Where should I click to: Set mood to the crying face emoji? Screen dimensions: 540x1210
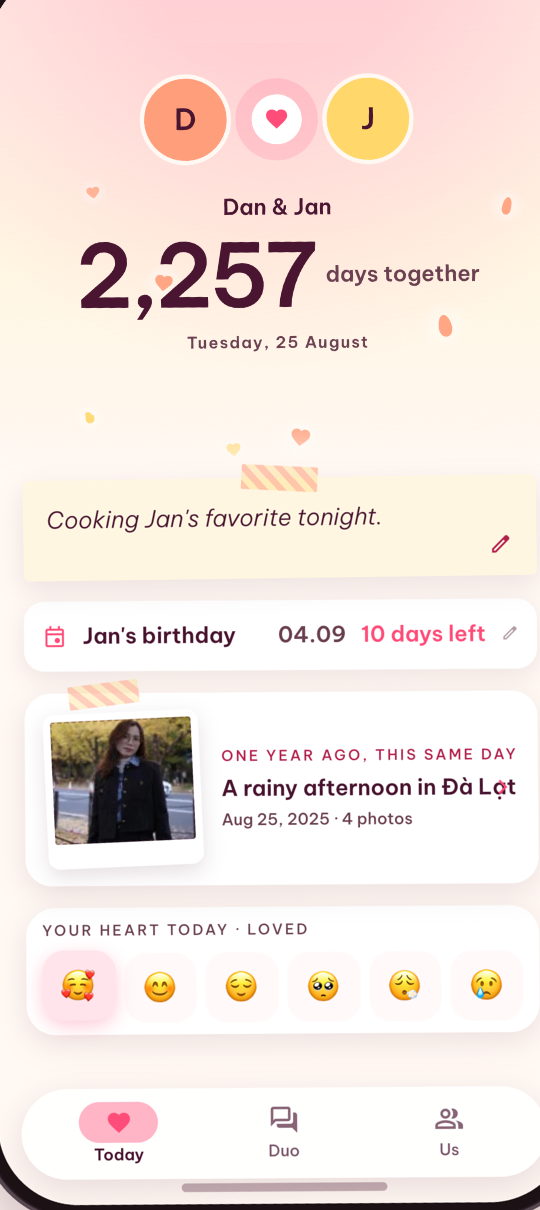[x=486, y=987]
